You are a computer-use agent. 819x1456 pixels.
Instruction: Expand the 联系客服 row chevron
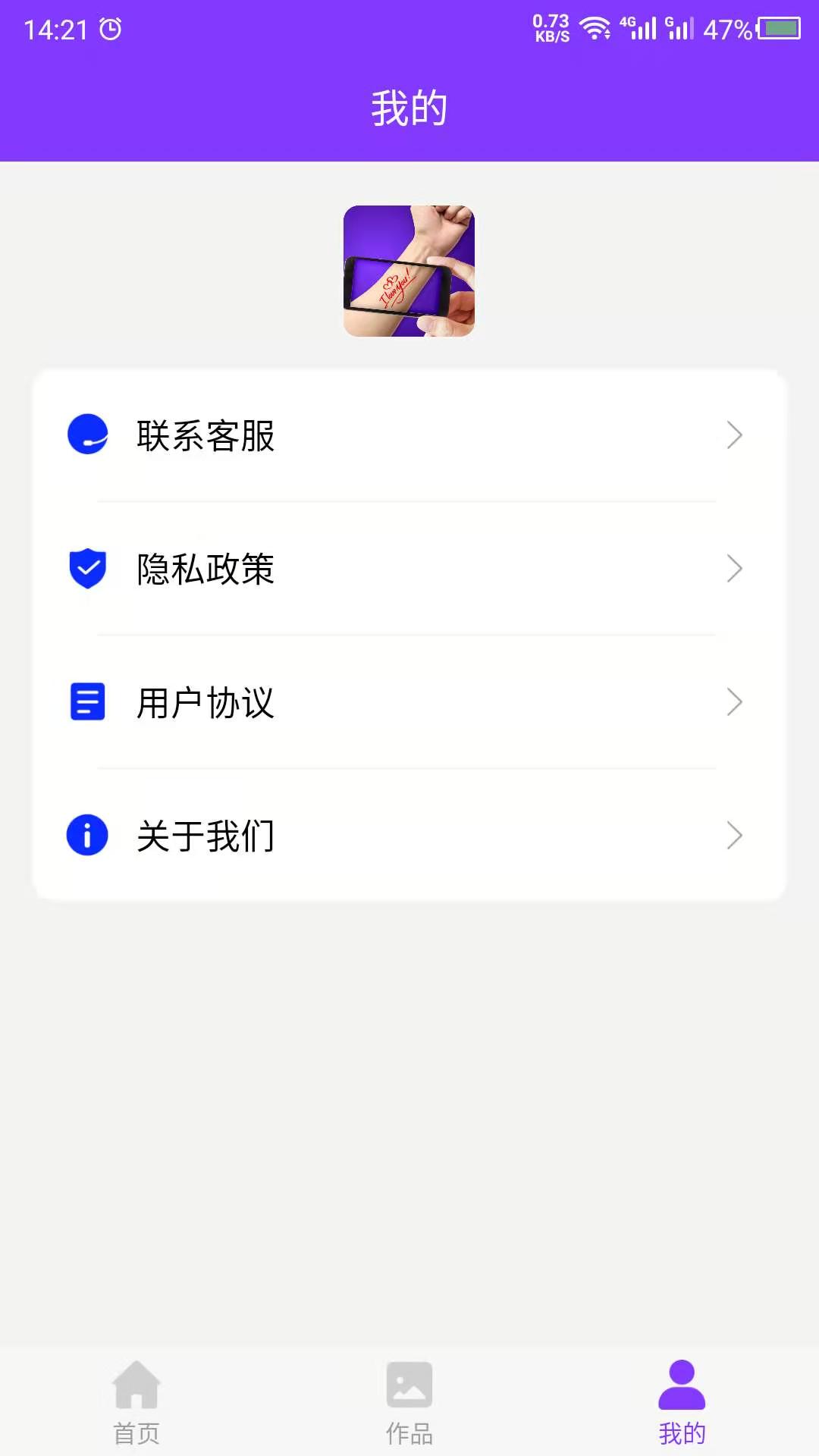(734, 435)
